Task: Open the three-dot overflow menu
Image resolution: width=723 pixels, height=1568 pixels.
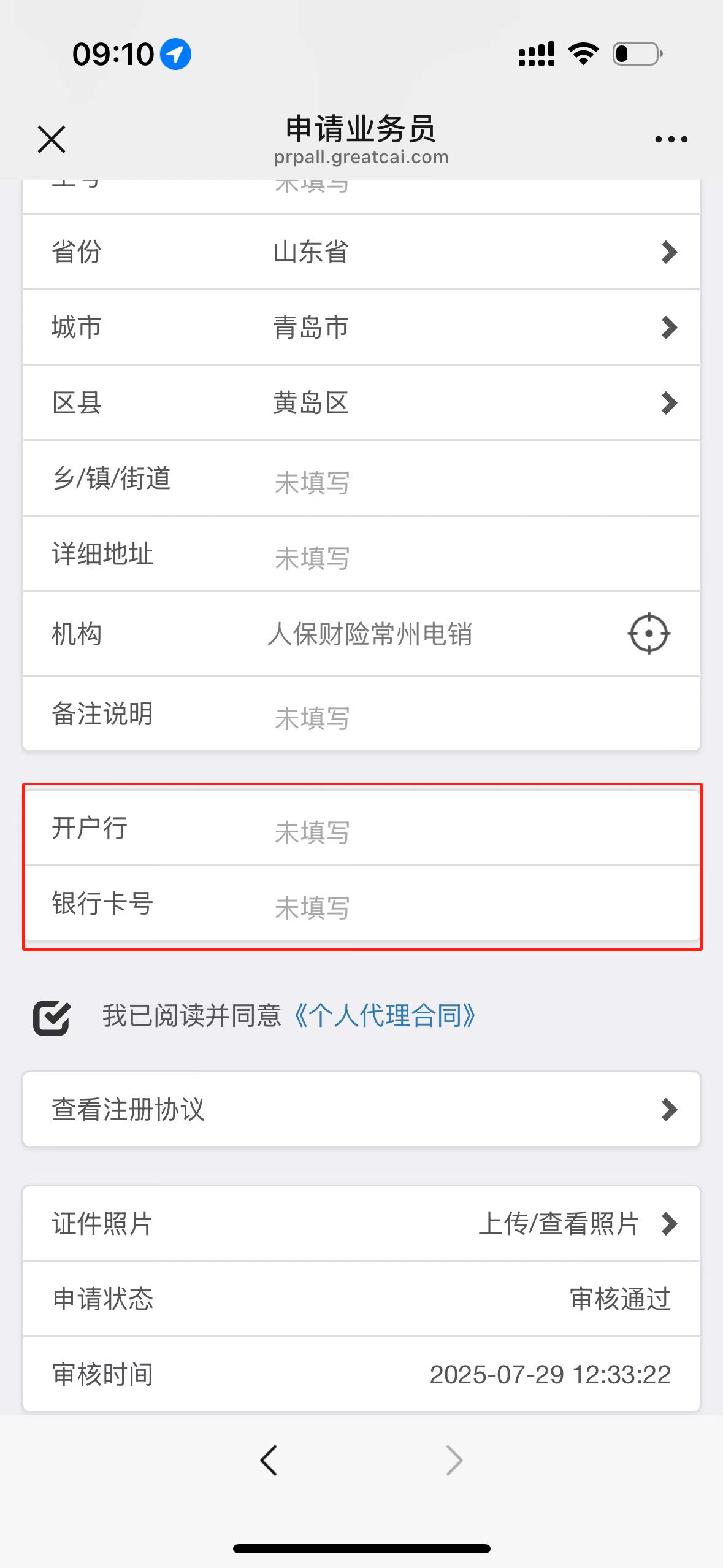Action: tap(671, 140)
